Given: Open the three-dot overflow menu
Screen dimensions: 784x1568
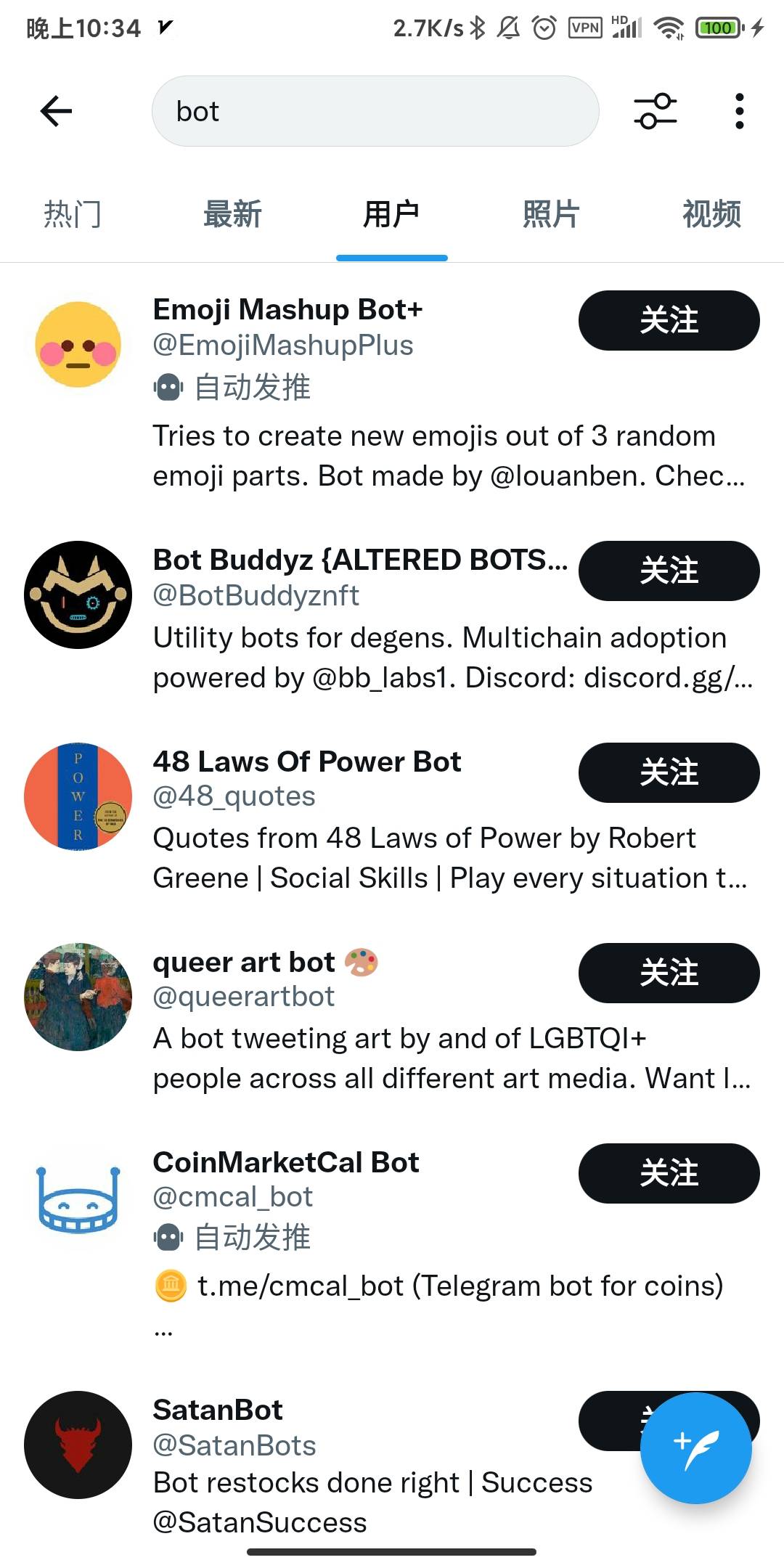Looking at the screenshot, I should click(739, 111).
